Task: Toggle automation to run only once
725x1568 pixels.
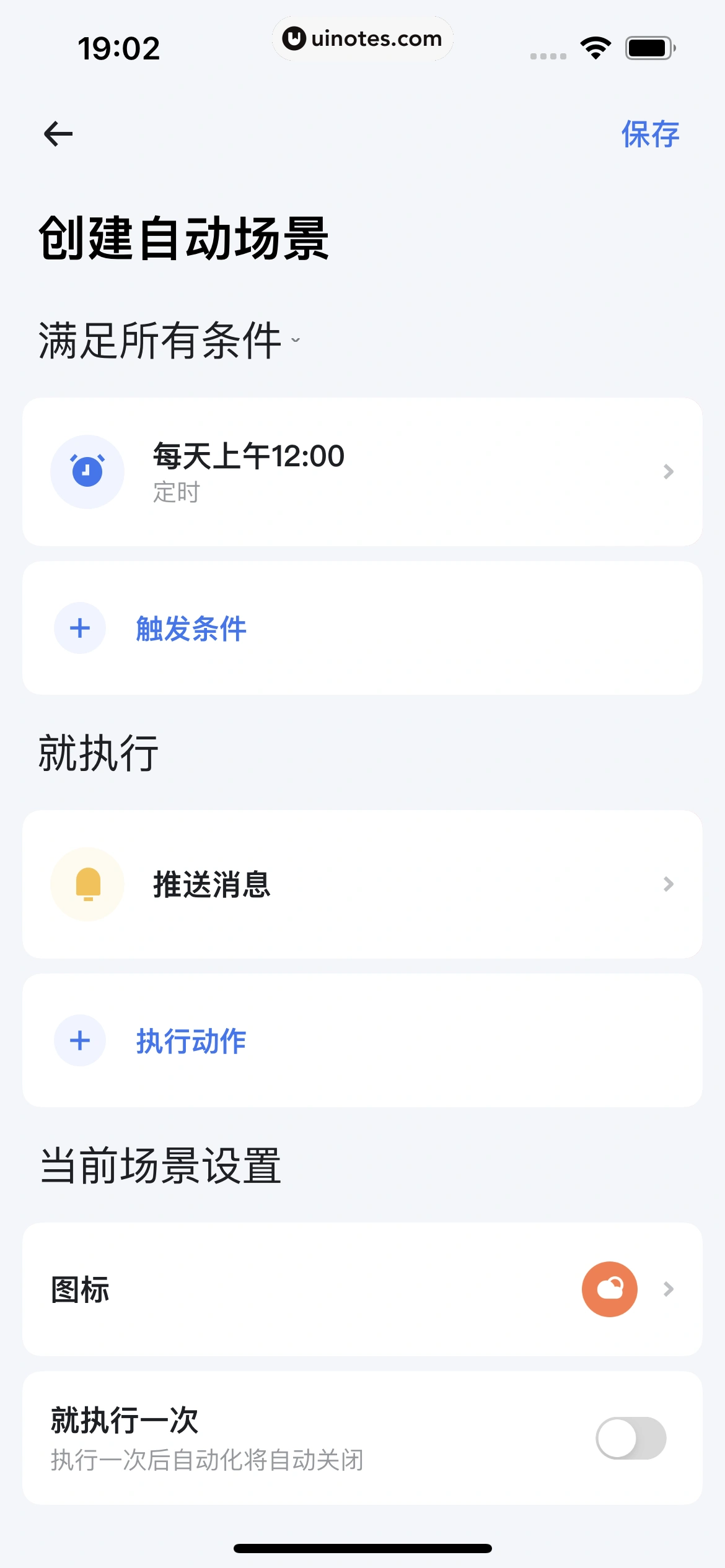Action: coord(630,1439)
